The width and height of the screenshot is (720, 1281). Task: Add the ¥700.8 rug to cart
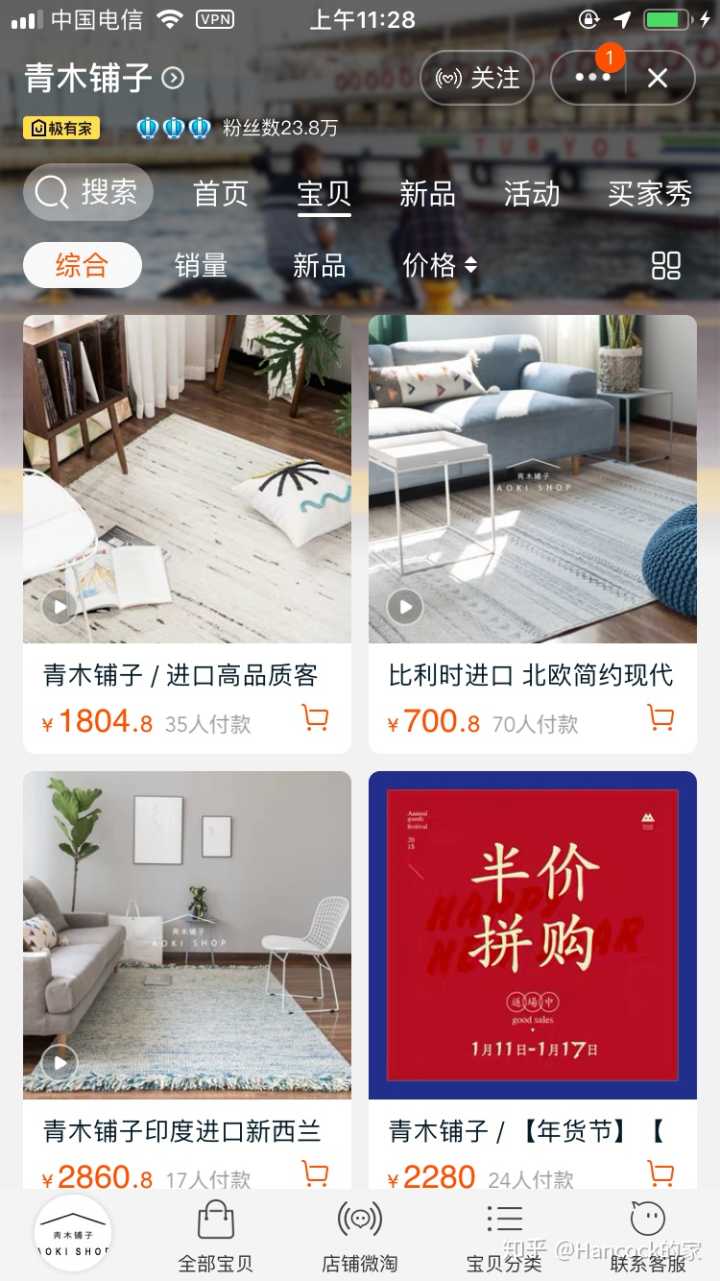coord(660,718)
